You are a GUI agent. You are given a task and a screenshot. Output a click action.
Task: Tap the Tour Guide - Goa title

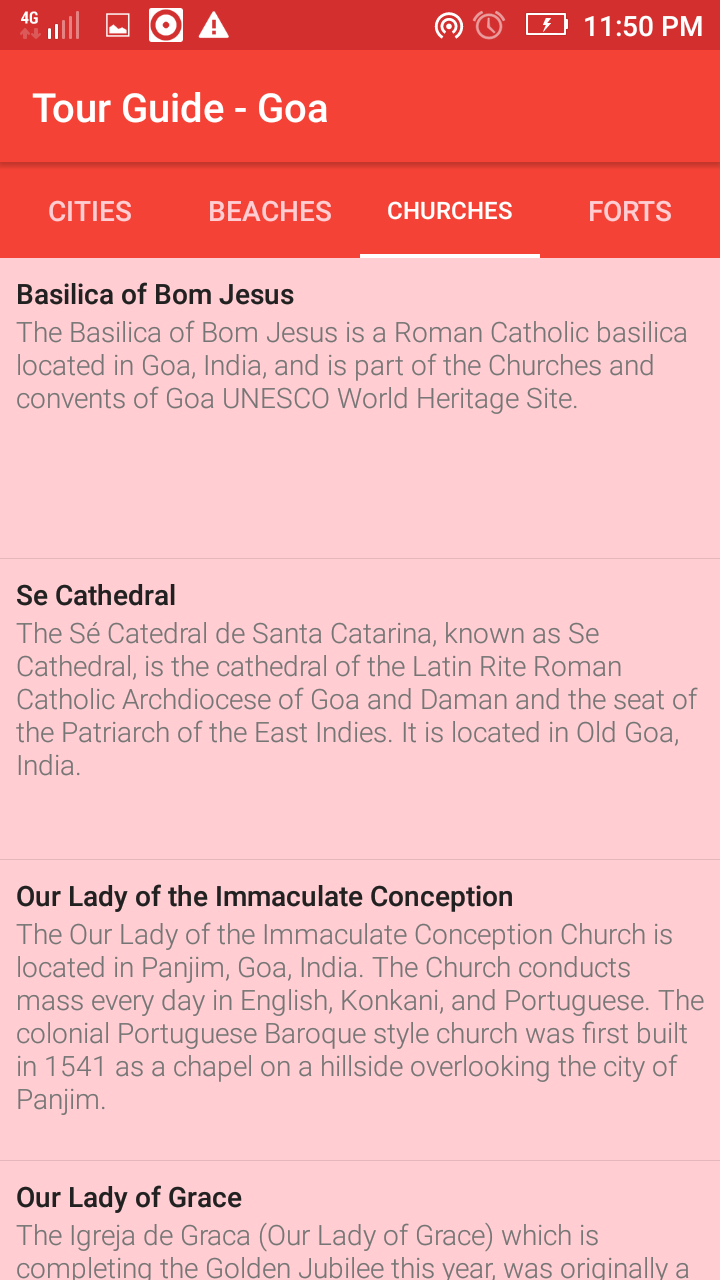(180, 107)
